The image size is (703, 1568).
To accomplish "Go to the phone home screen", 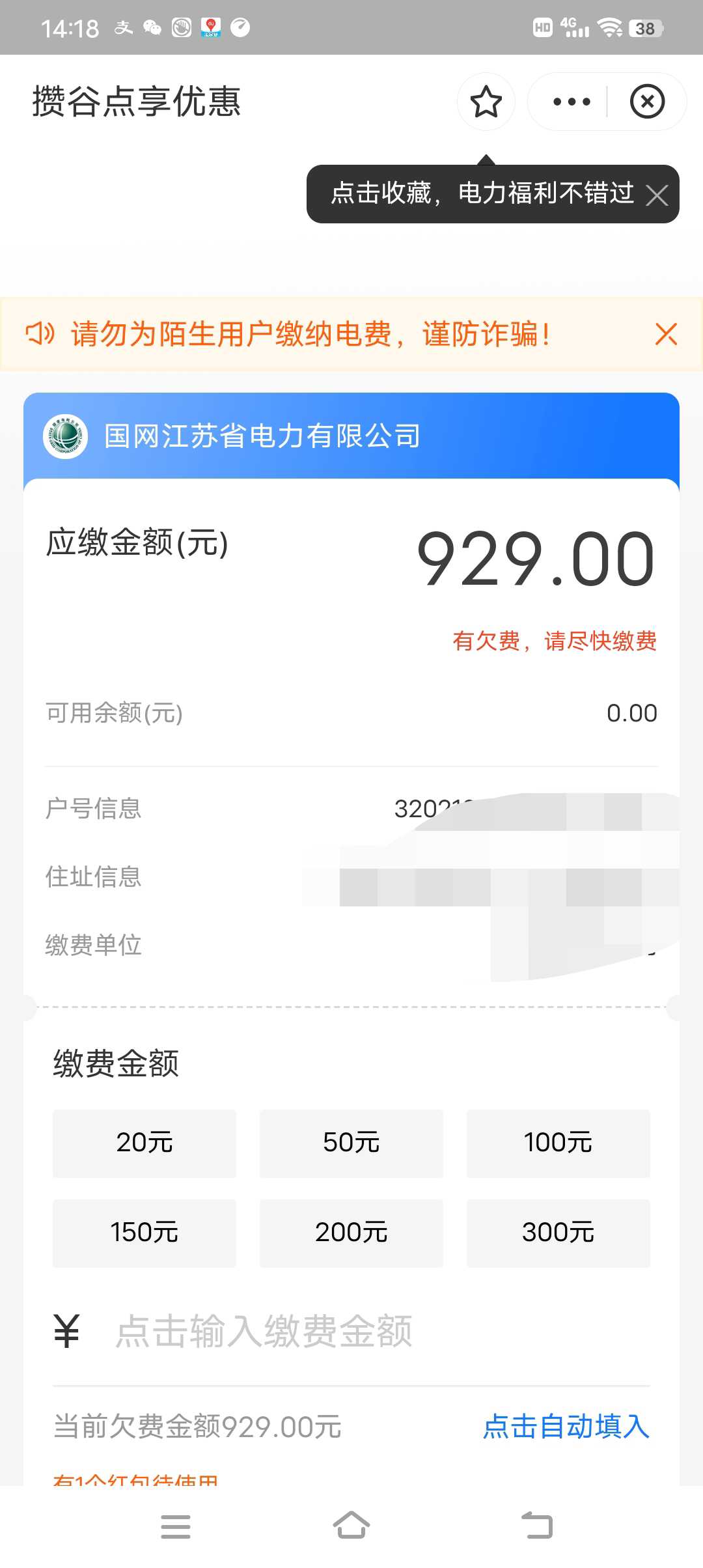I will click(x=351, y=1525).
